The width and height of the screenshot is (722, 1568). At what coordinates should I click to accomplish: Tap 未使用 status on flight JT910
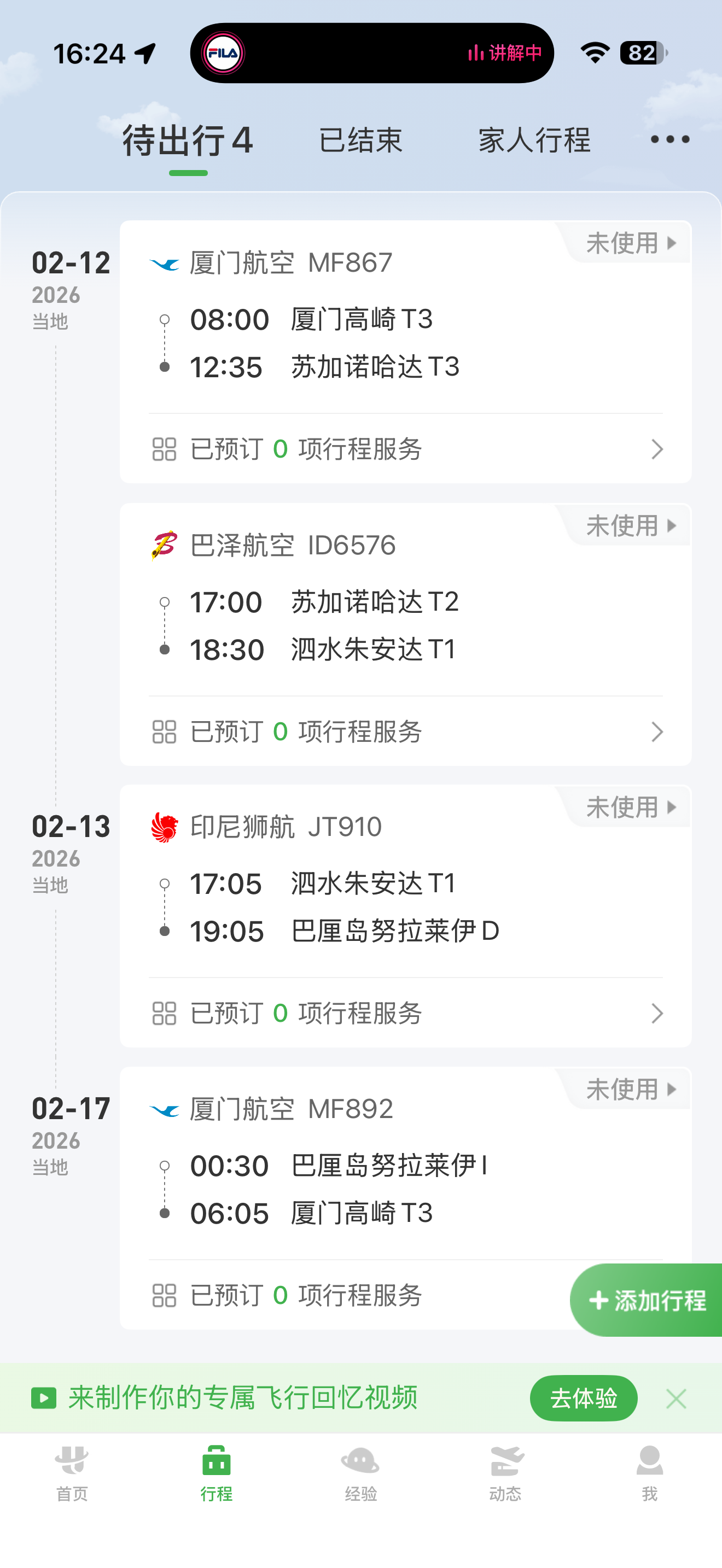pyautogui.click(x=630, y=808)
